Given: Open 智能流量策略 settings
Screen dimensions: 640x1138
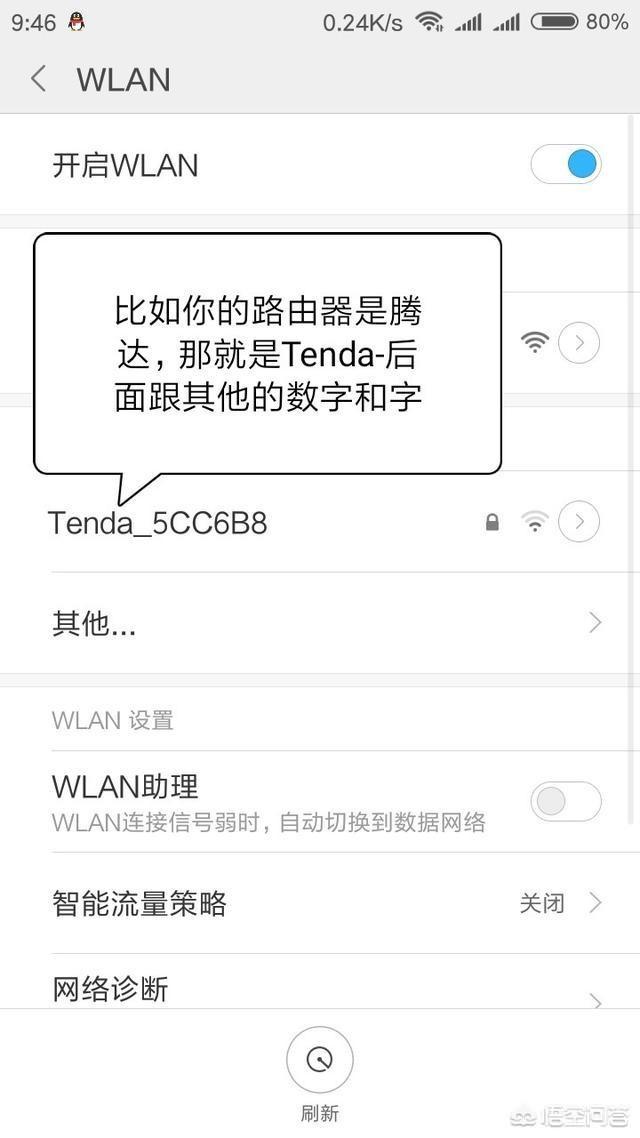Looking at the screenshot, I should [320, 903].
